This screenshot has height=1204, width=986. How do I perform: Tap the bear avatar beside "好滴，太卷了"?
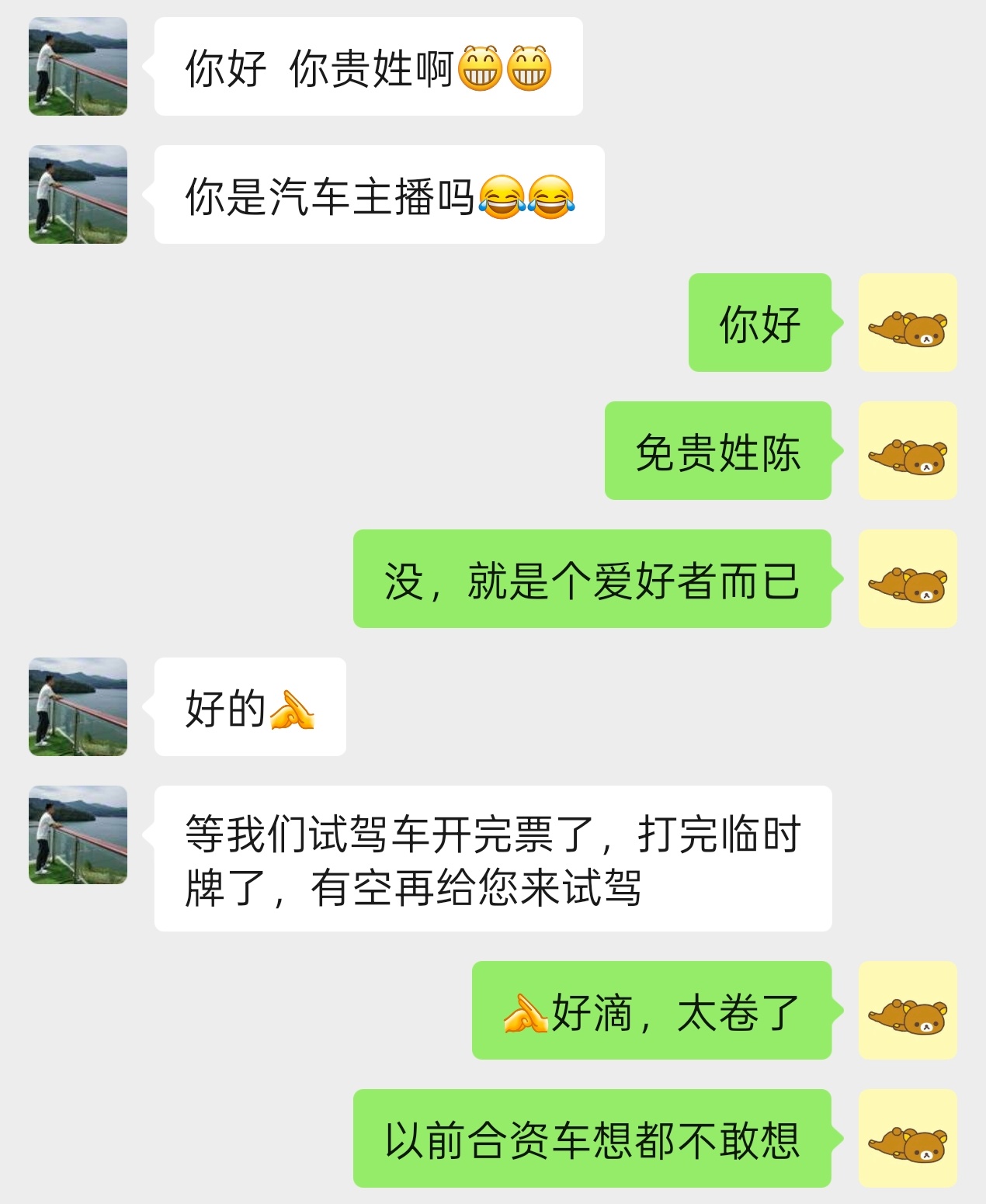pyautogui.click(x=908, y=1011)
